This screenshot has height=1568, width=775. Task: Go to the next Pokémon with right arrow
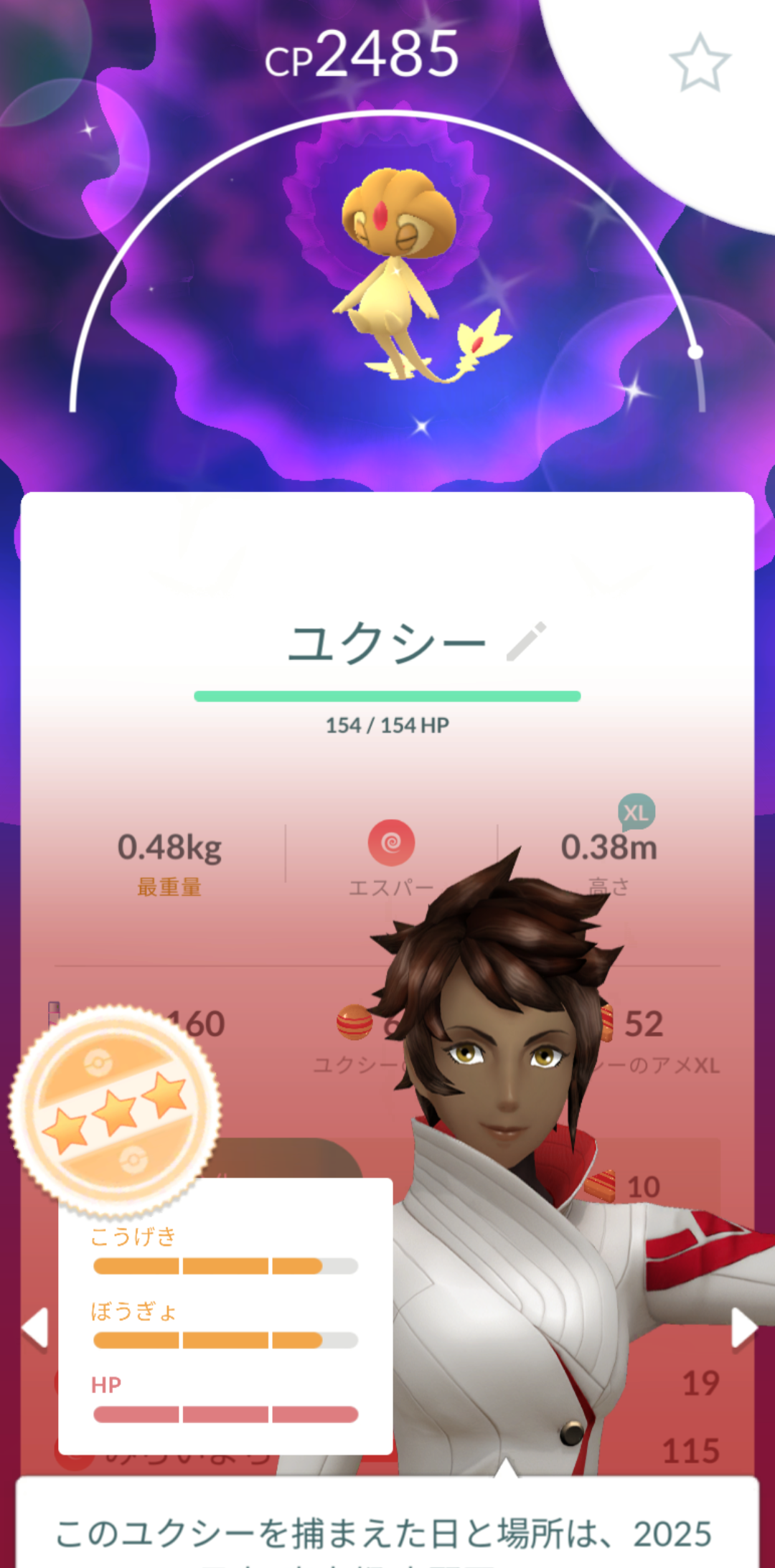coord(743,1328)
